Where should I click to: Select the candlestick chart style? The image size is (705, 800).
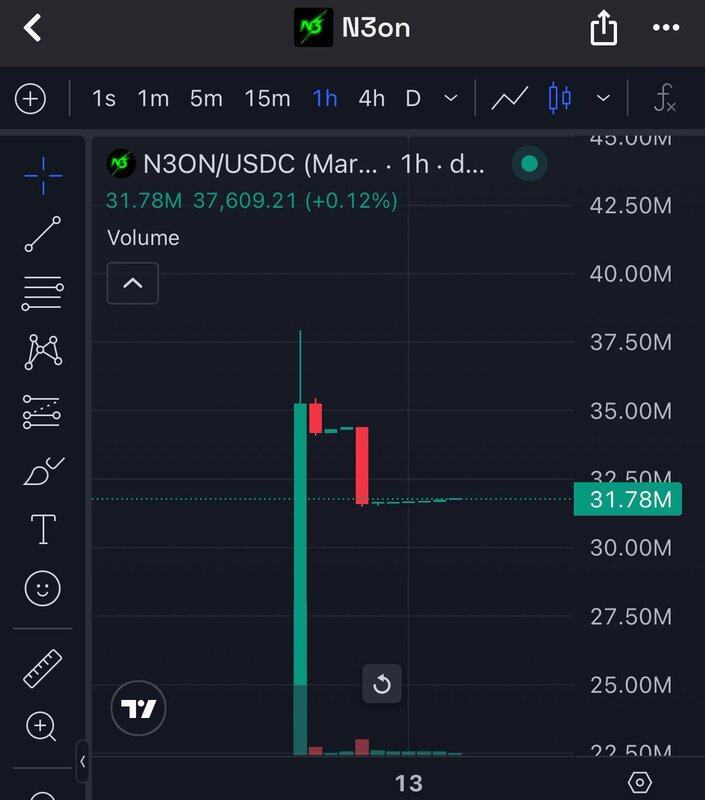[x=560, y=99]
